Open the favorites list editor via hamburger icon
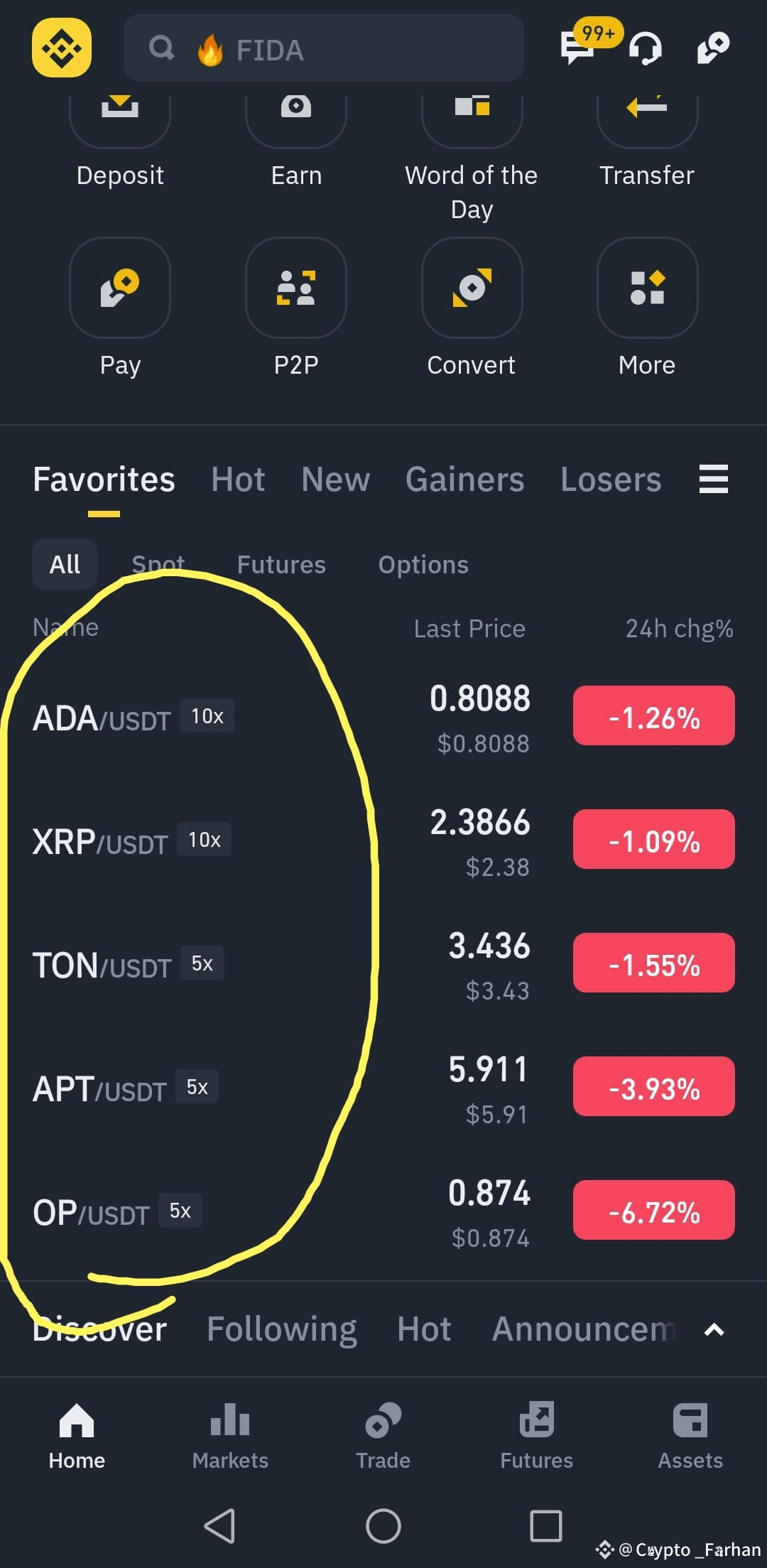The image size is (767, 1568). pos(713,480)
